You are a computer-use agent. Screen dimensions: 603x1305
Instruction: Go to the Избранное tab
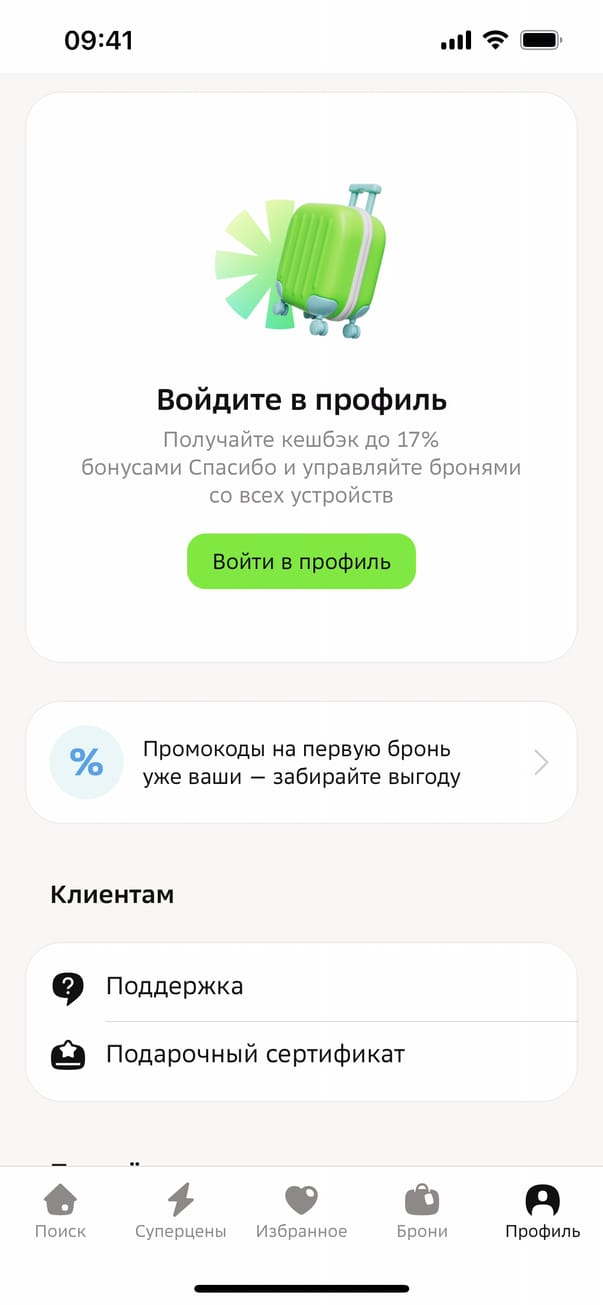(301, 1210)
